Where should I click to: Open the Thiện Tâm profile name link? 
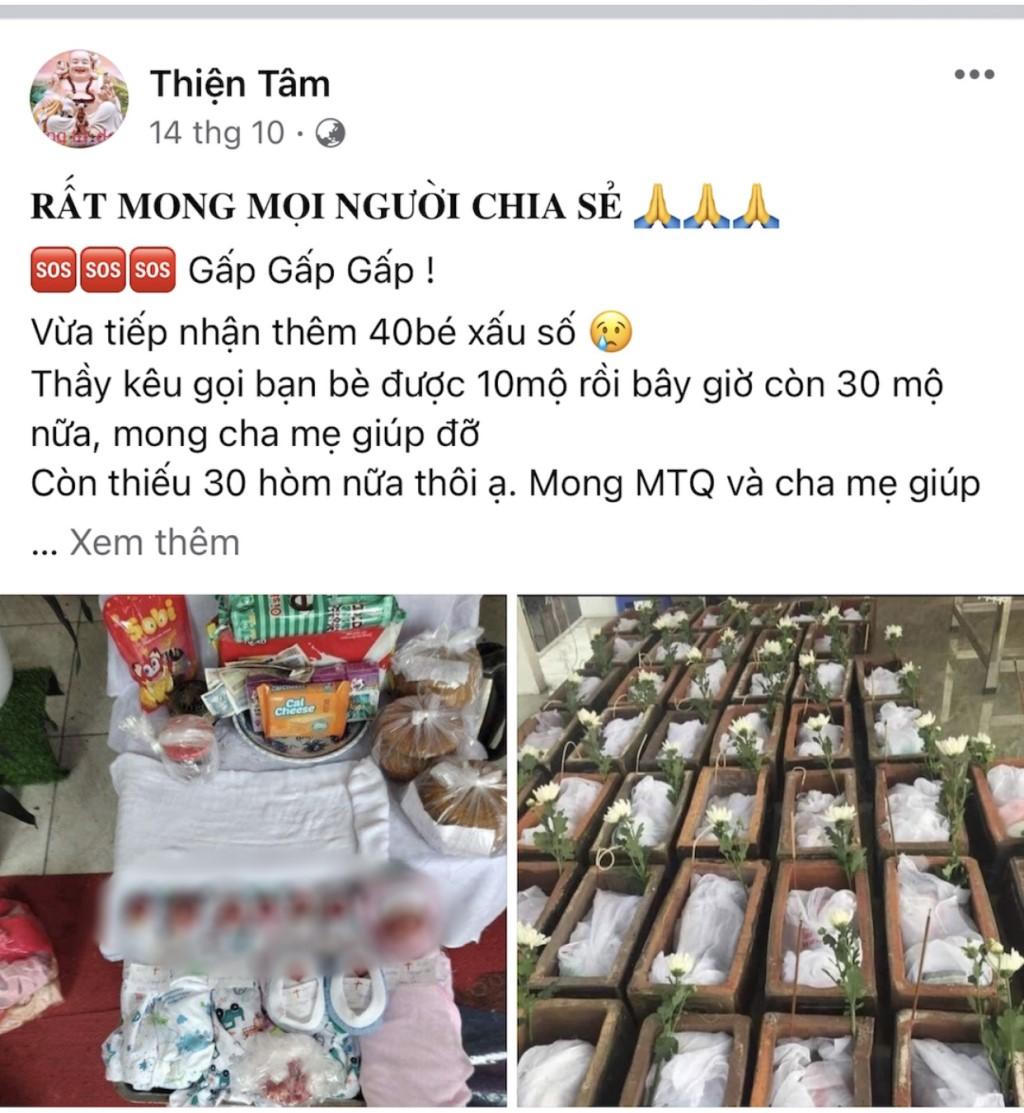pyautogui.click(x=240, y=84)
